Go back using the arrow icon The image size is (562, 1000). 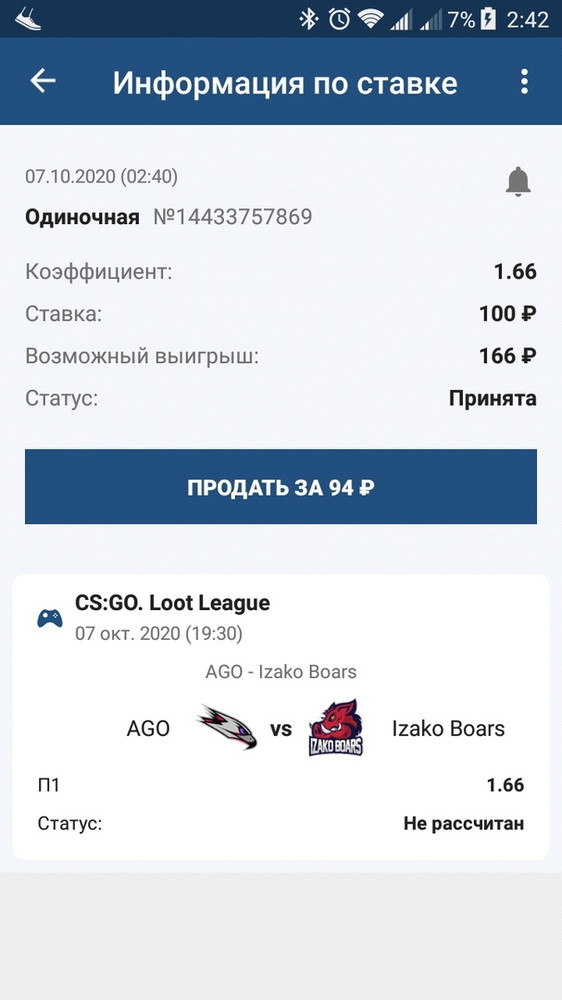tap(43, 81)
